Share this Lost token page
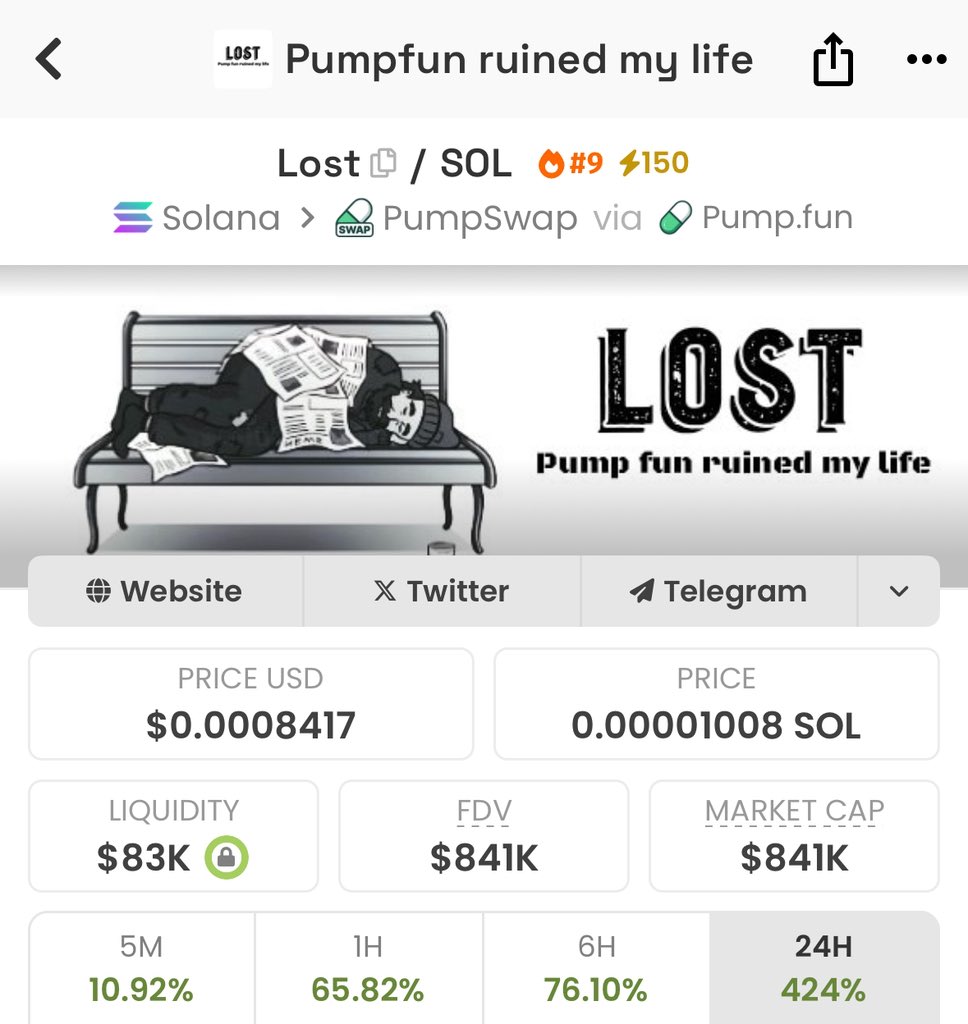 832,61
